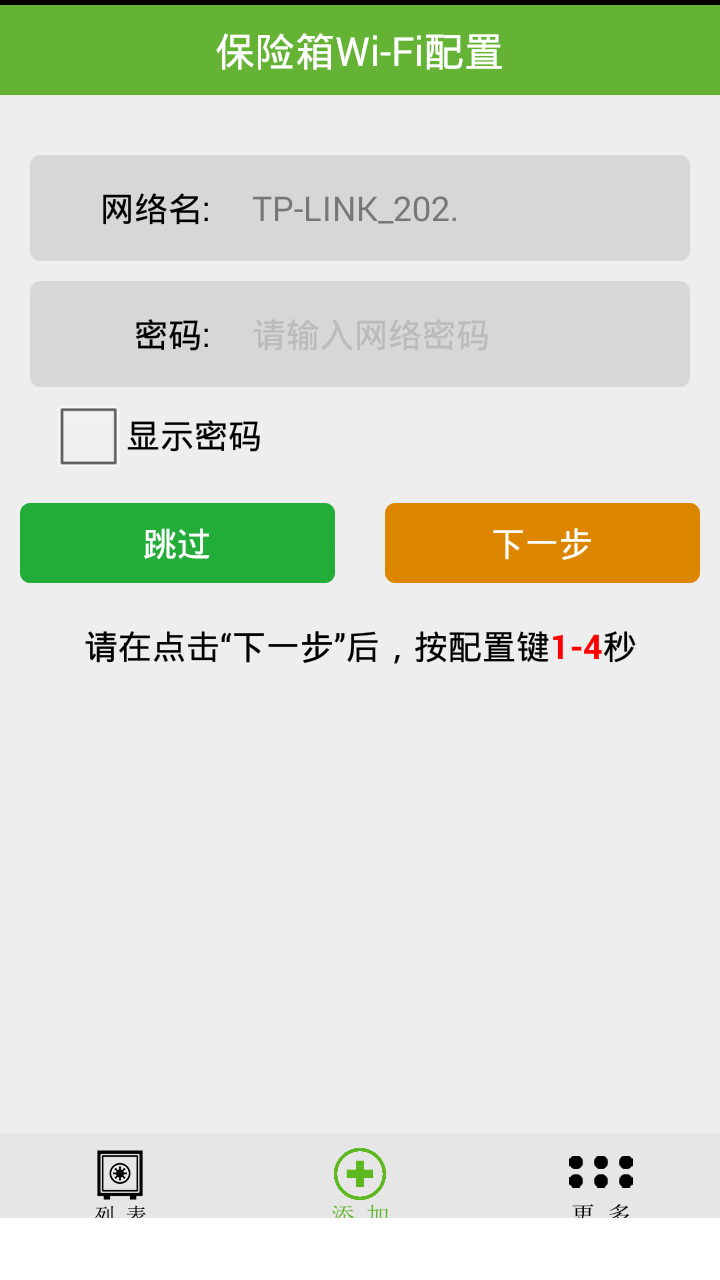Select the 添加 tab
This screenshot has height=1280, width=720.
[x=360, y=1180]
